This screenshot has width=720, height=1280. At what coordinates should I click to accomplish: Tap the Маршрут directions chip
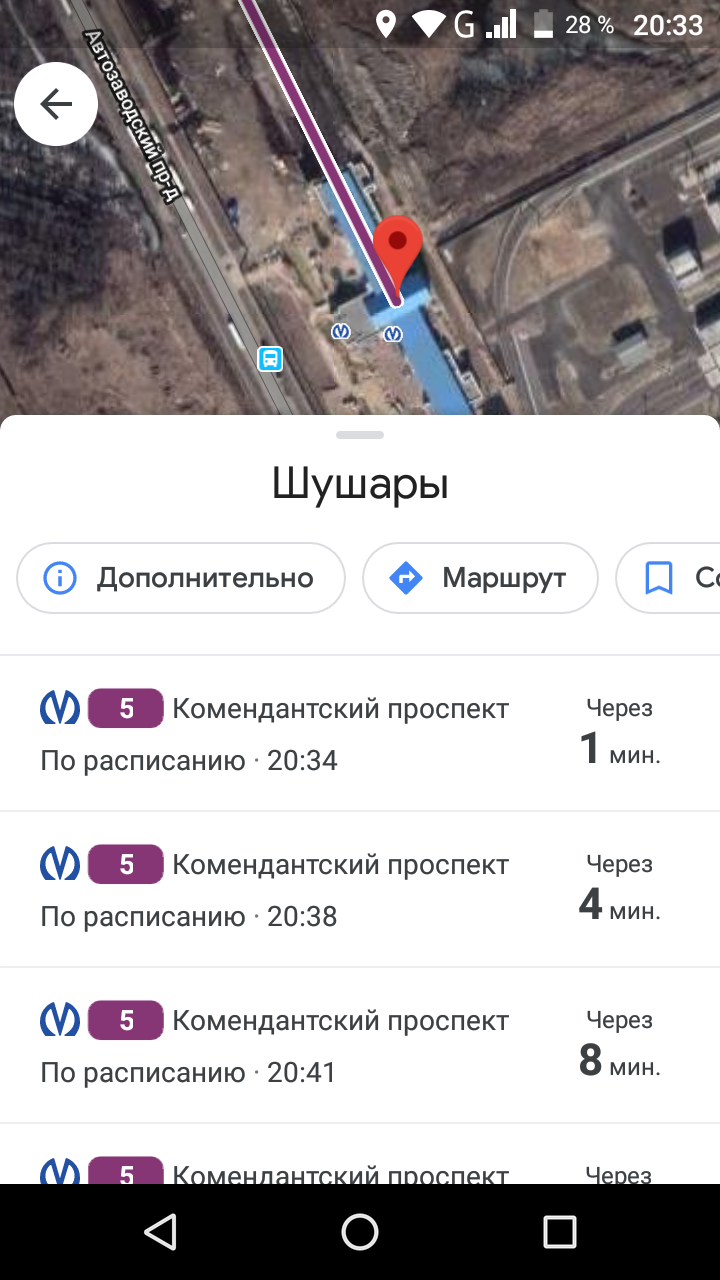(x=480, y=578)
